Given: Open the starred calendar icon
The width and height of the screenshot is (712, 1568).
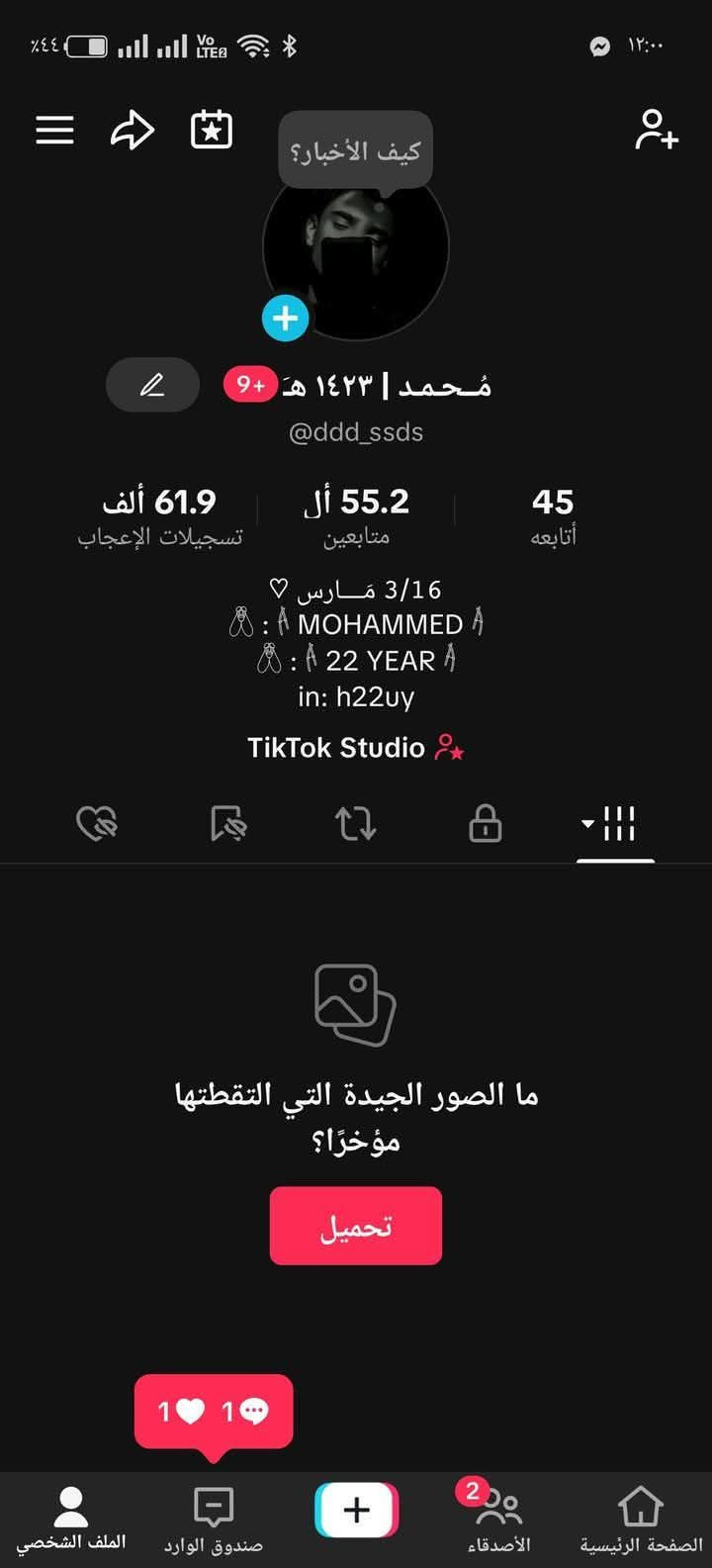Looking at the screenshot, I should [x=211, y=131].
